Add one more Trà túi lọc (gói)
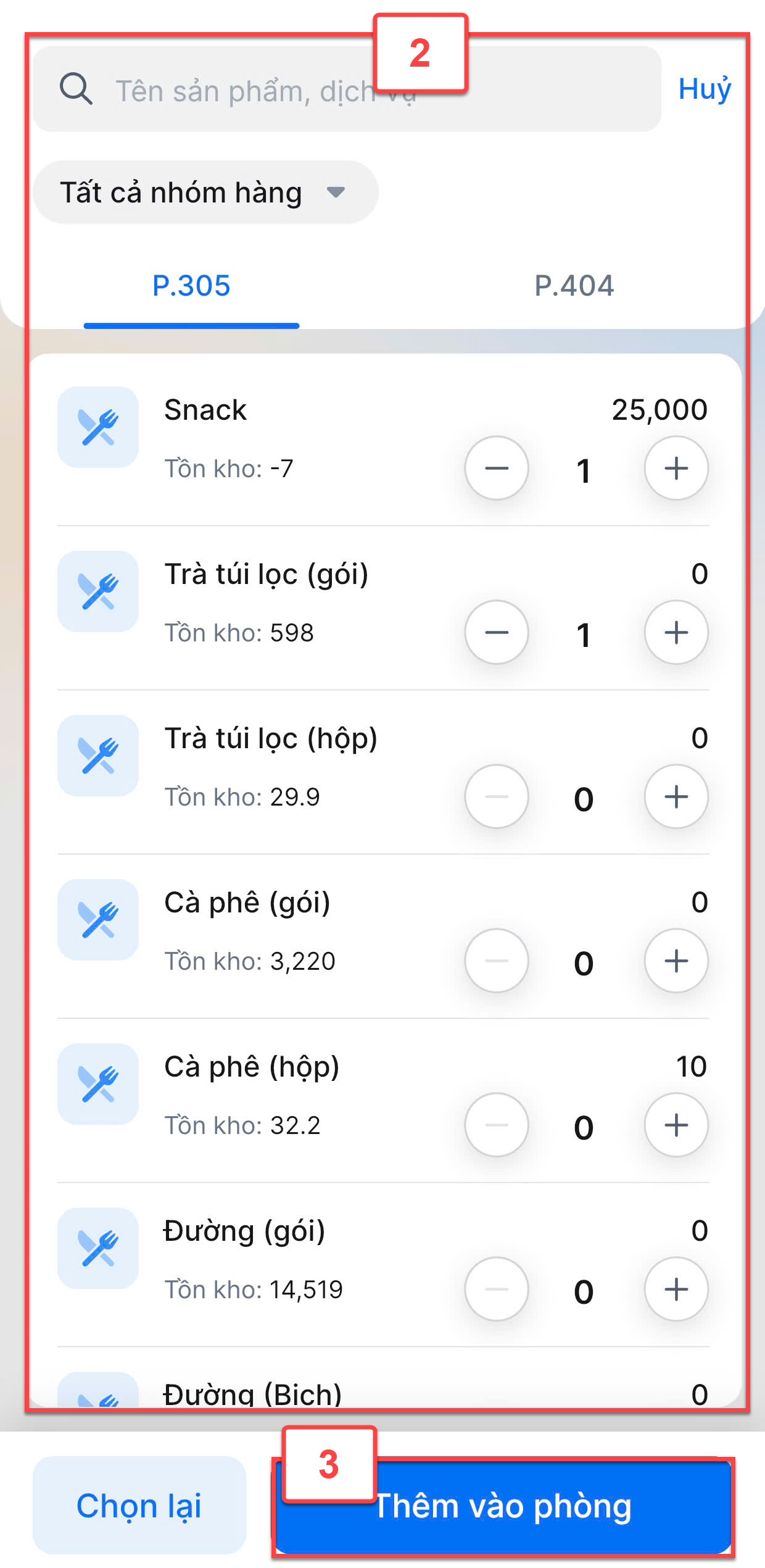 676,633
